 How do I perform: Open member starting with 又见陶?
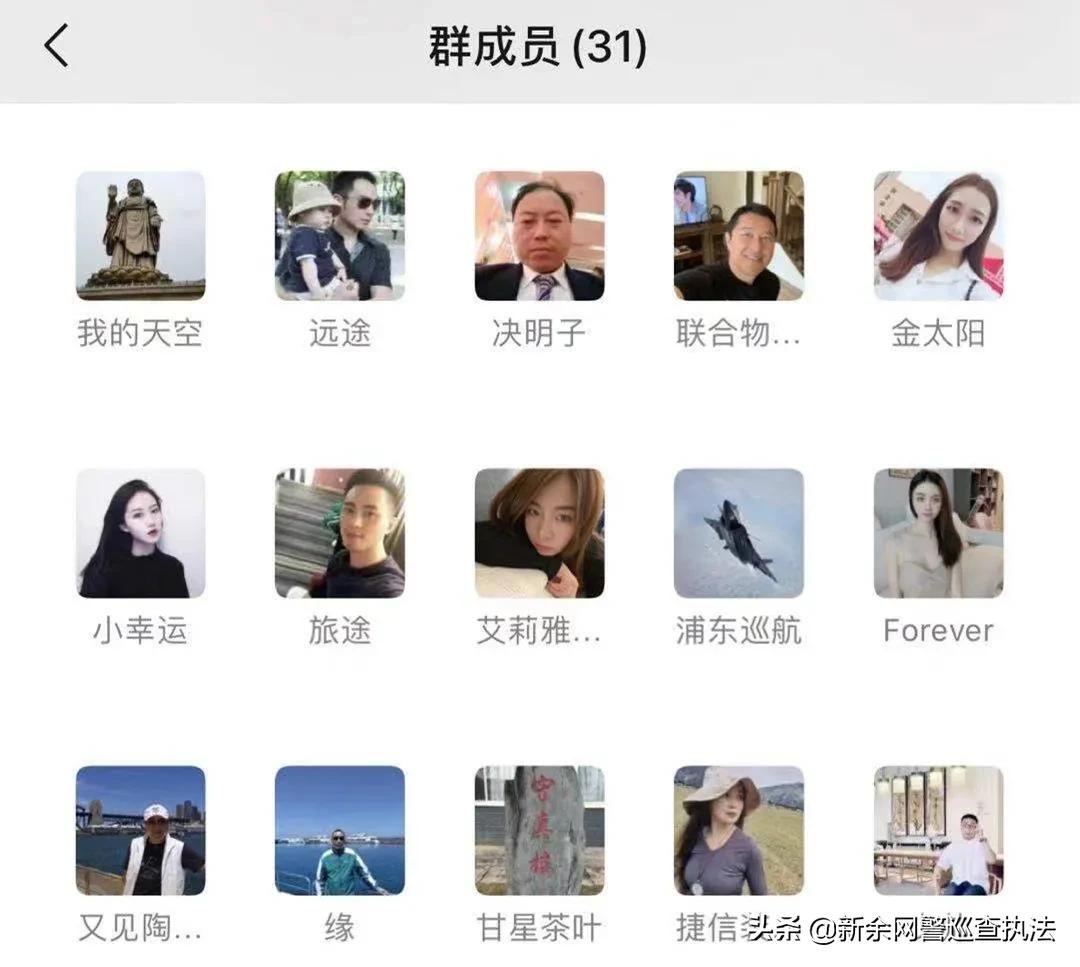click(140, 830)
